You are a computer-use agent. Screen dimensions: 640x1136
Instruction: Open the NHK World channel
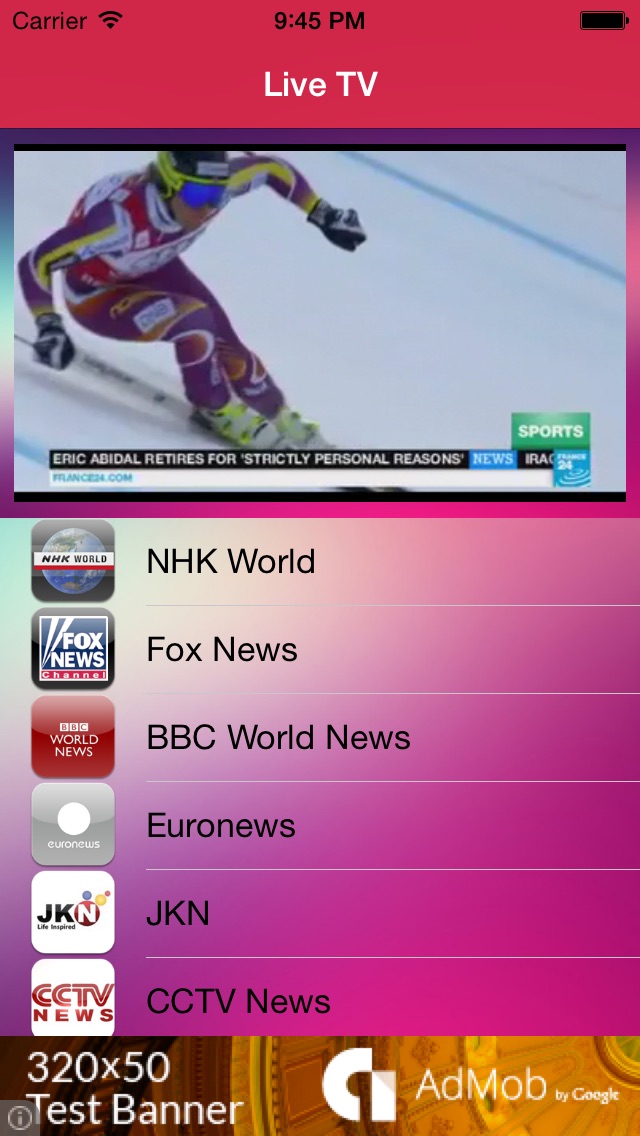tap(320, 561)
